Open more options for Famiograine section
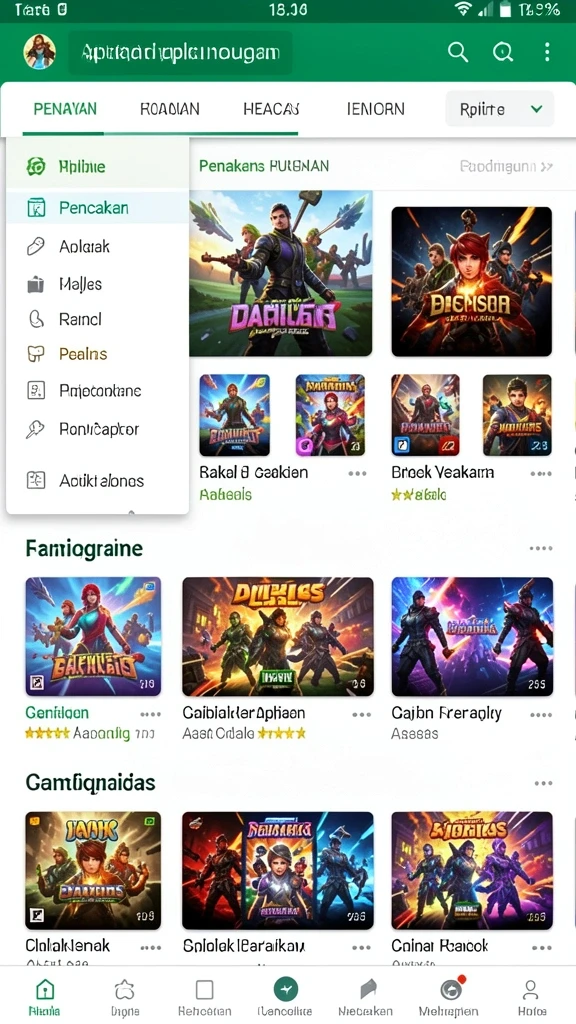The image size is (576, 1024). click(x=541, y=549)
